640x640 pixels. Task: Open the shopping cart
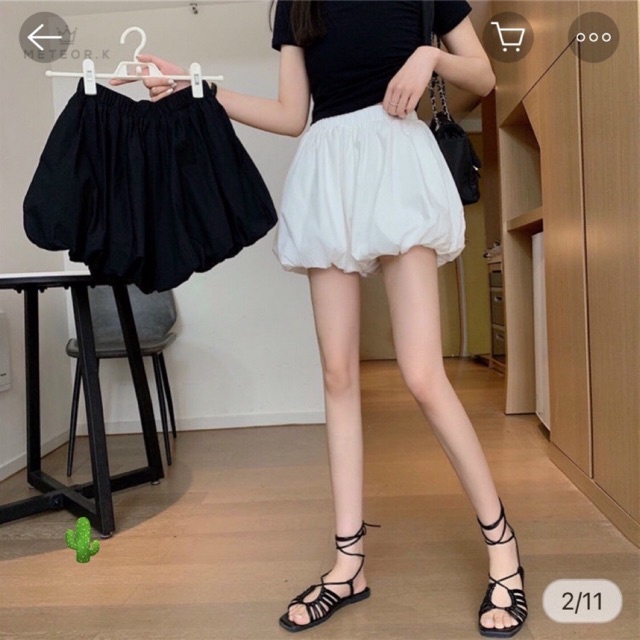(x=508, y=38)
